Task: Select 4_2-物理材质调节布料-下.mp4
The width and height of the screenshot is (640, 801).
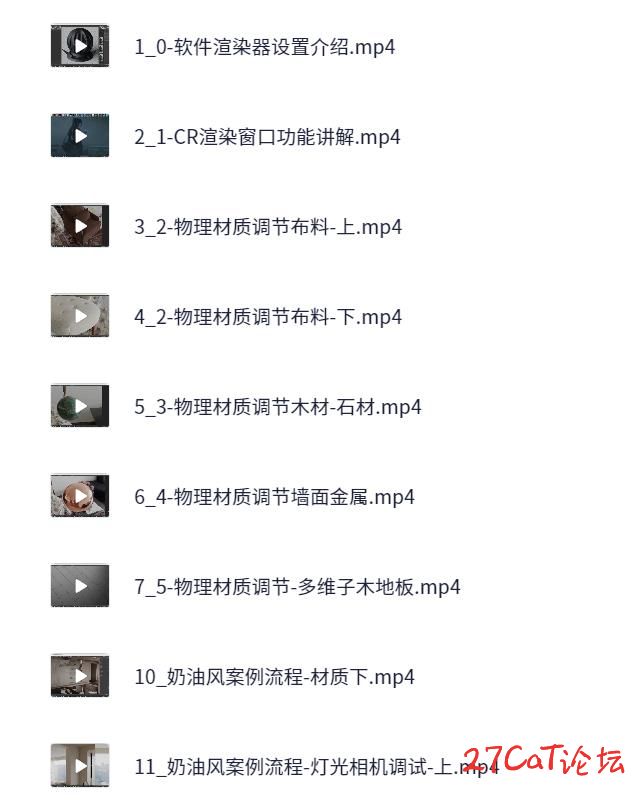Action: click(268, 316)
